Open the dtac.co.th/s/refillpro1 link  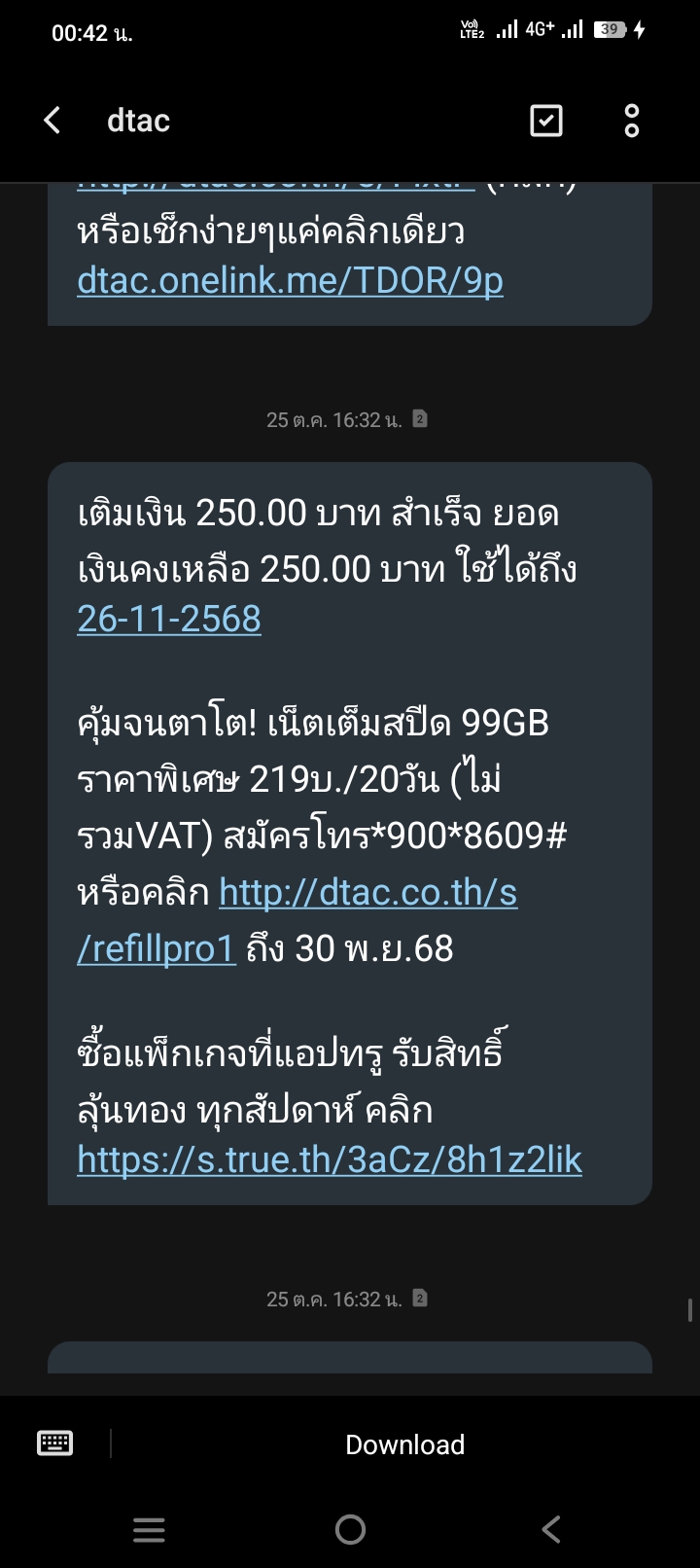click(297, 919)
